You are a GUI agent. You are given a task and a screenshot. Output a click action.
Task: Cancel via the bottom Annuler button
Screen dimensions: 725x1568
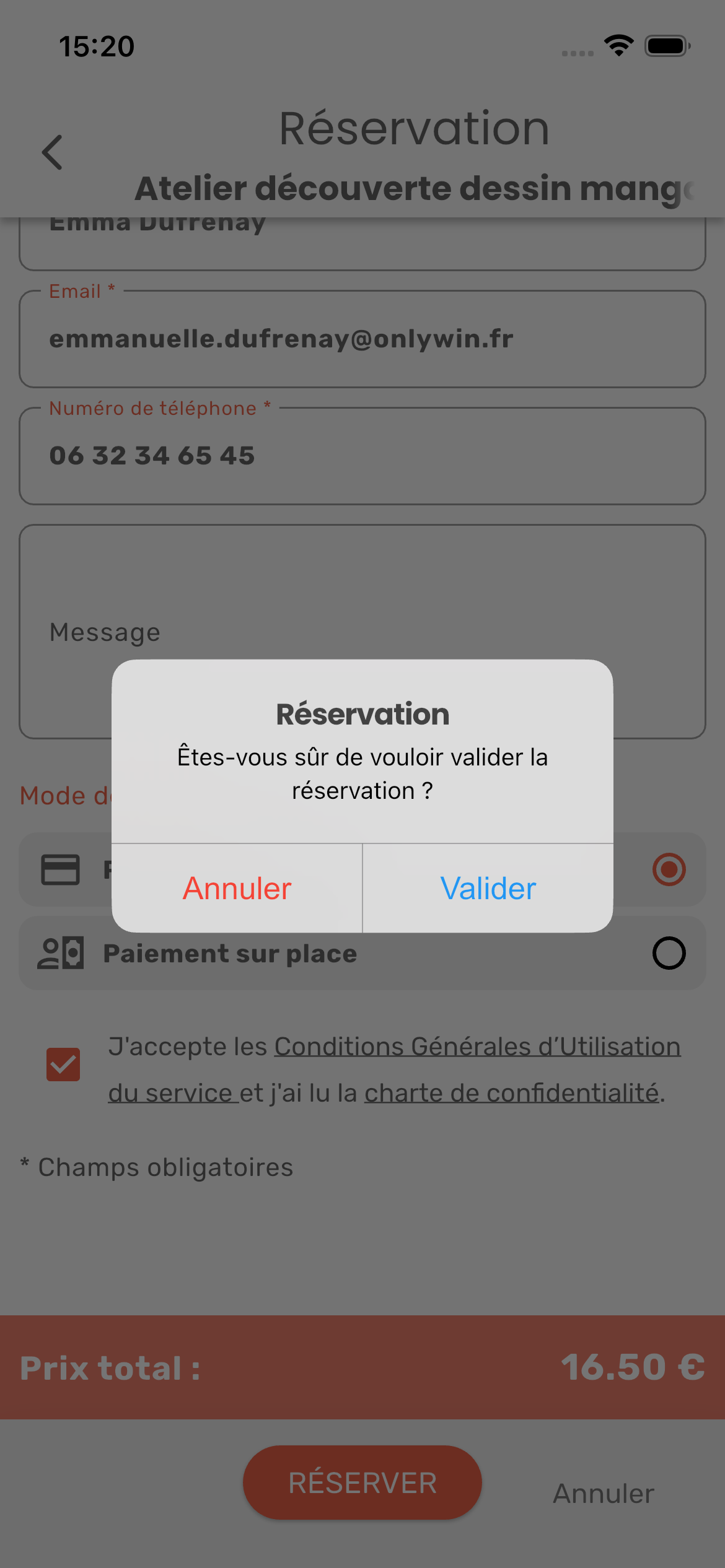coord(603,1494)
